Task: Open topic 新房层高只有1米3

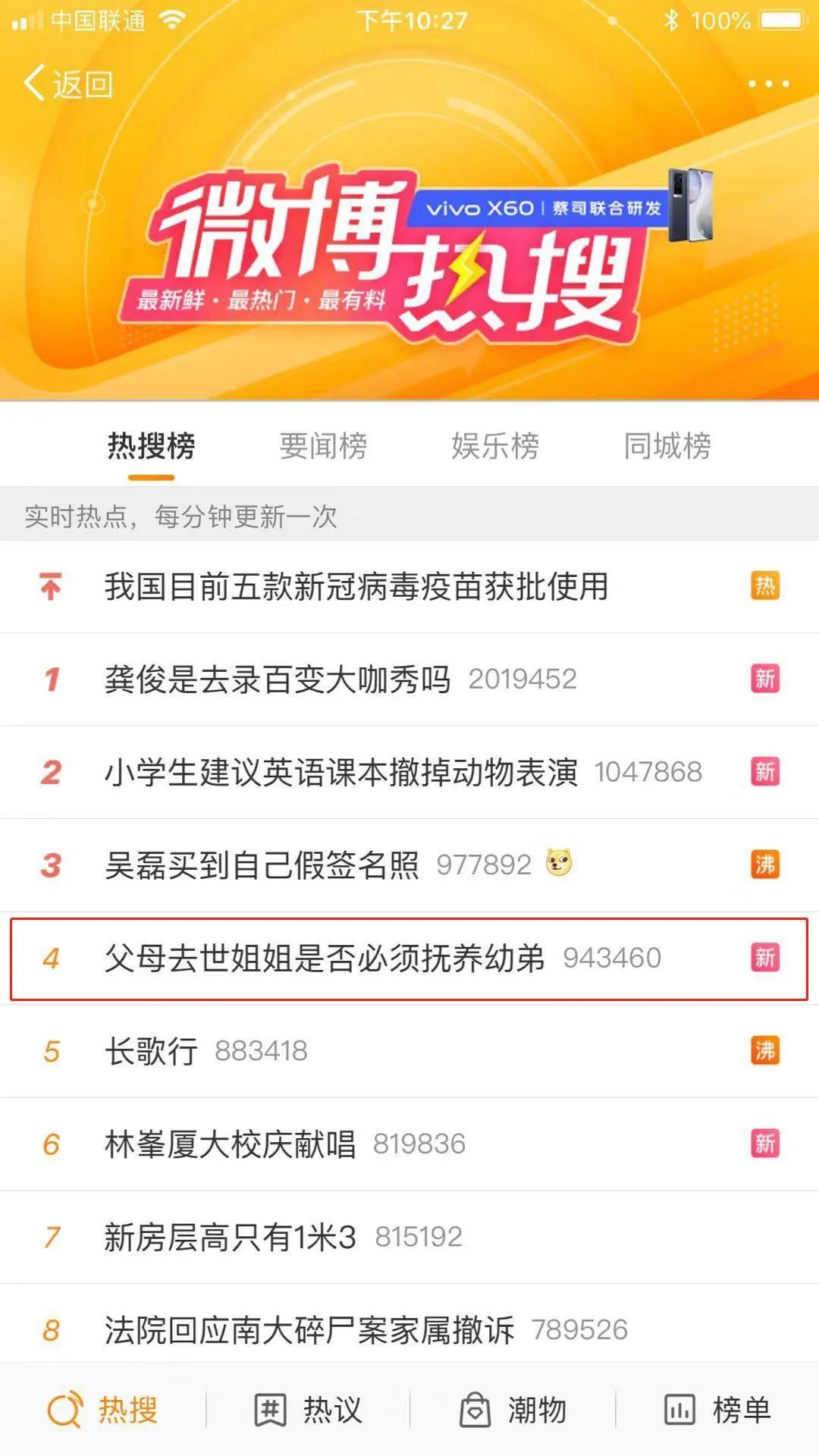Action: tap(230, 1238)
